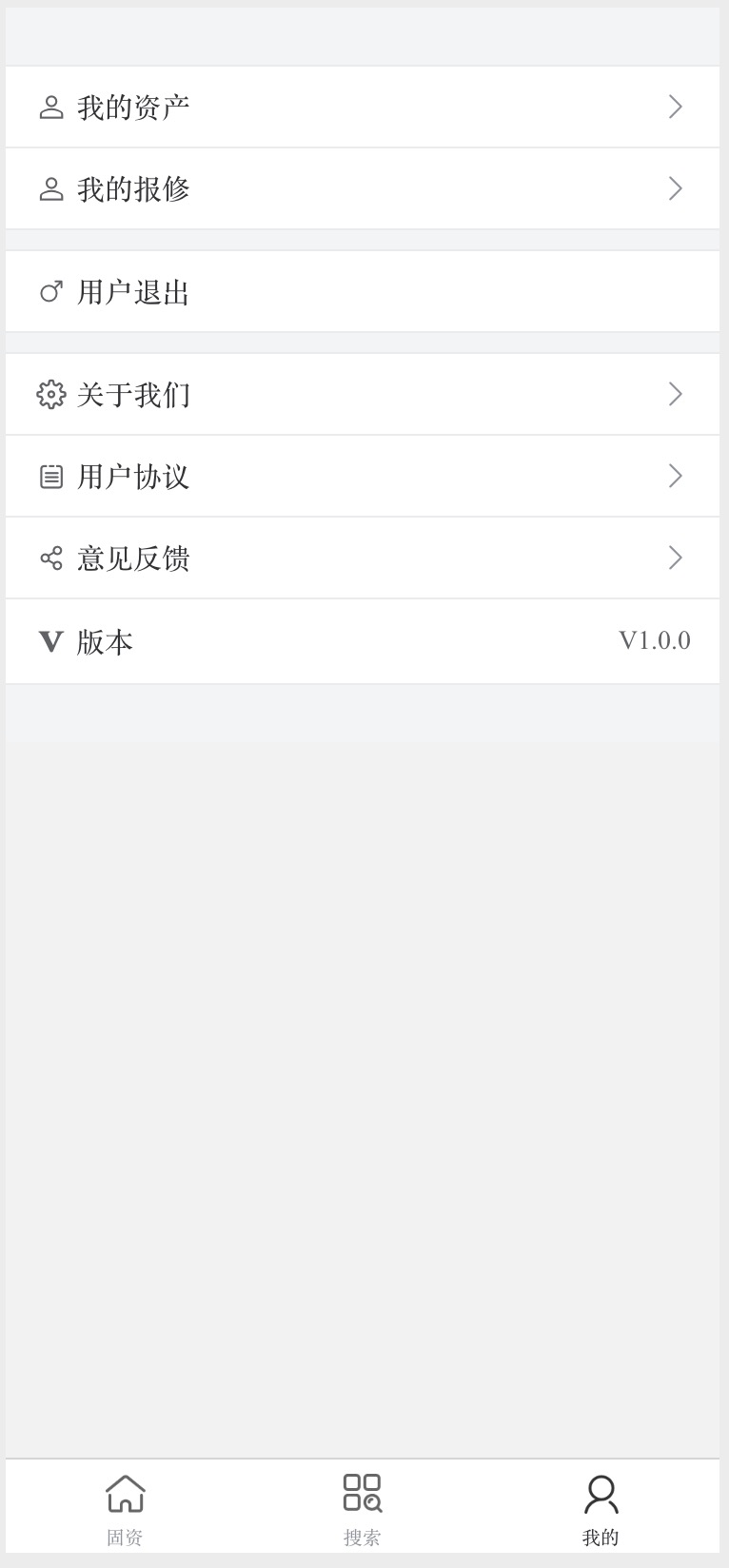Select the version text V1.0.0
This screenshot has width=729, height=1568.
click(655, 640)
